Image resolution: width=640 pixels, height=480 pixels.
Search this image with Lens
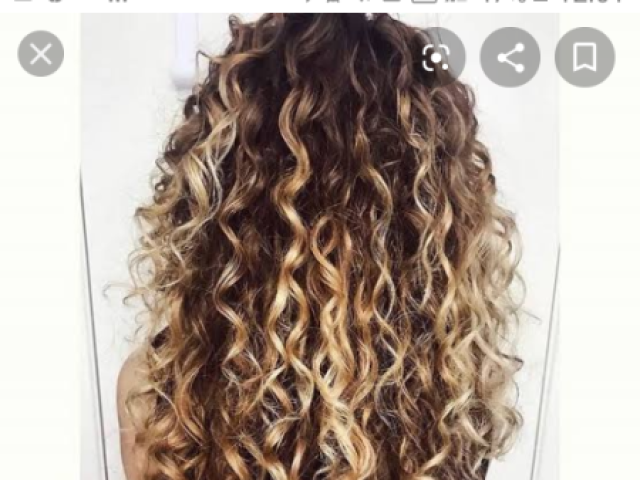point(436,57)
